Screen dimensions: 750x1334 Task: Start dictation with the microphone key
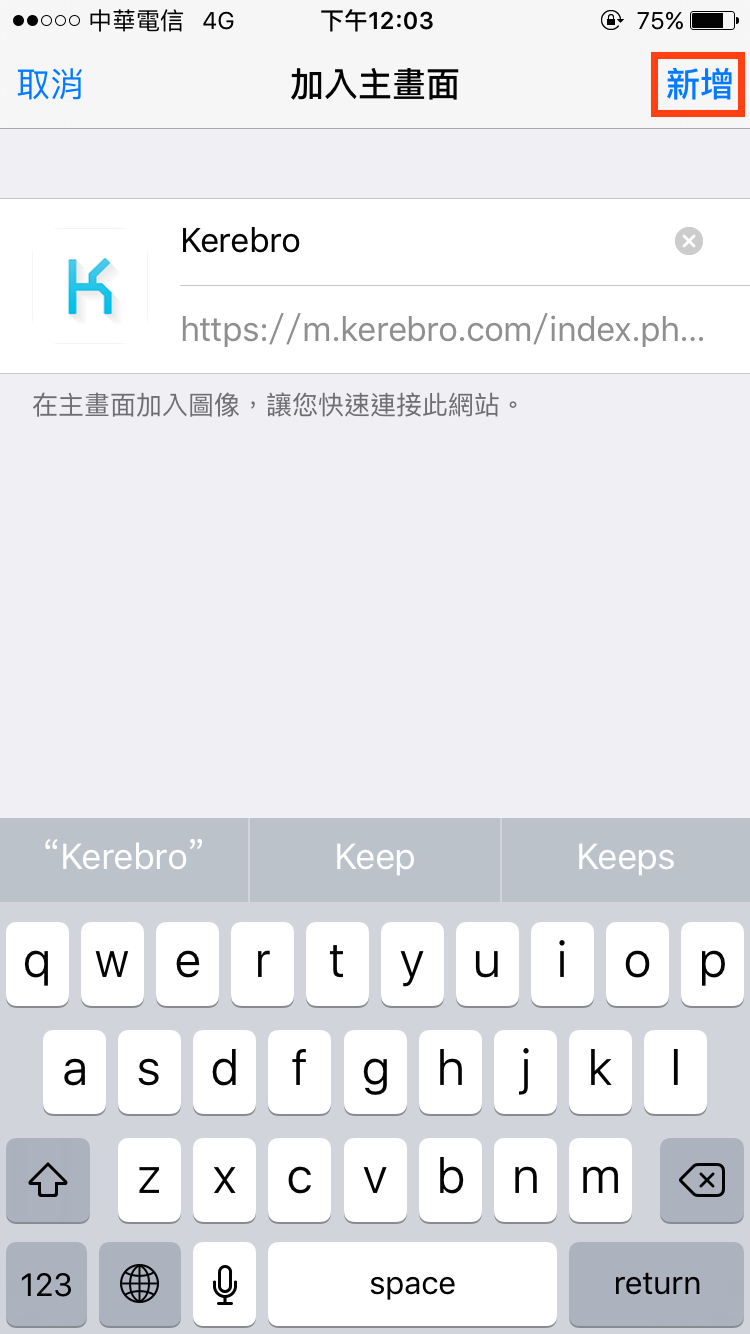(226, 1284)
